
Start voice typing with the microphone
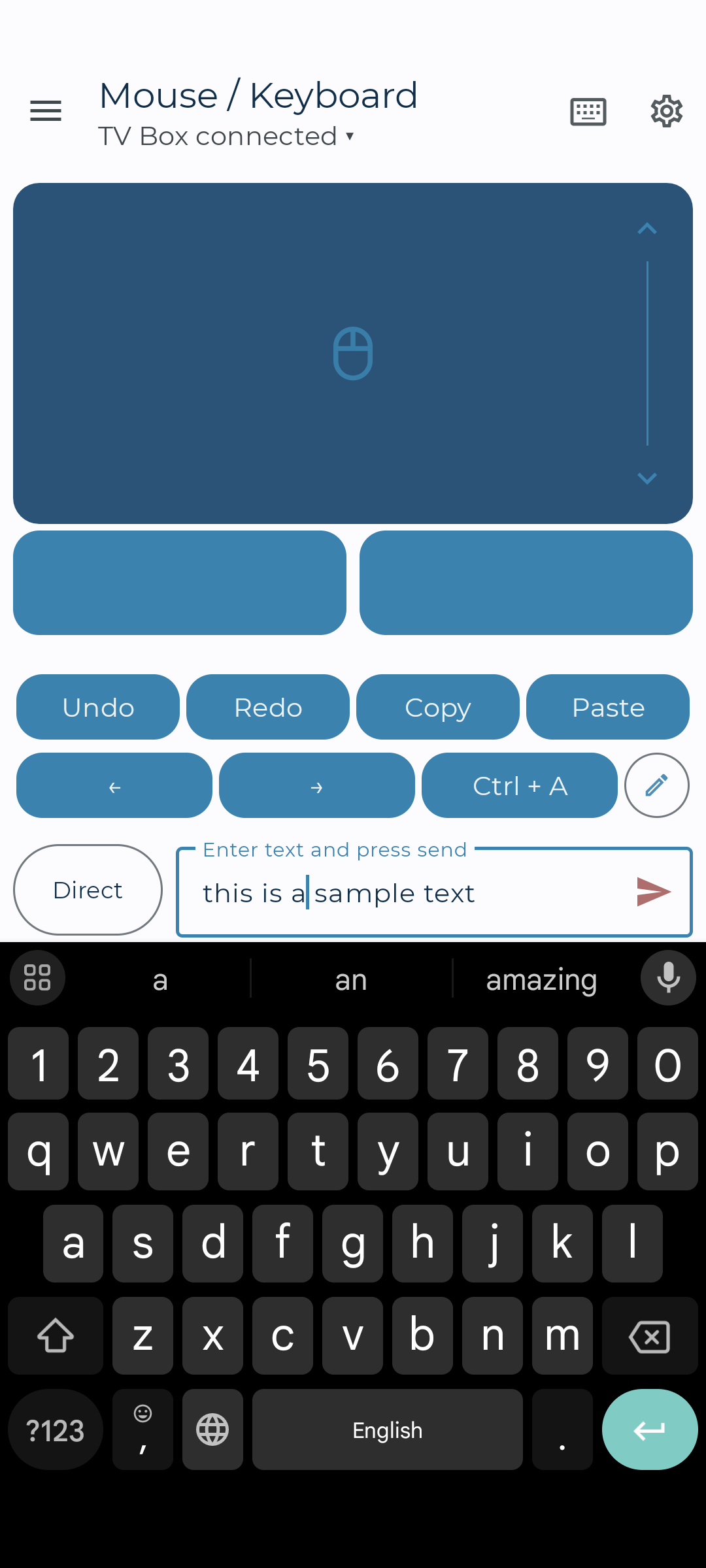pos(668,978)
